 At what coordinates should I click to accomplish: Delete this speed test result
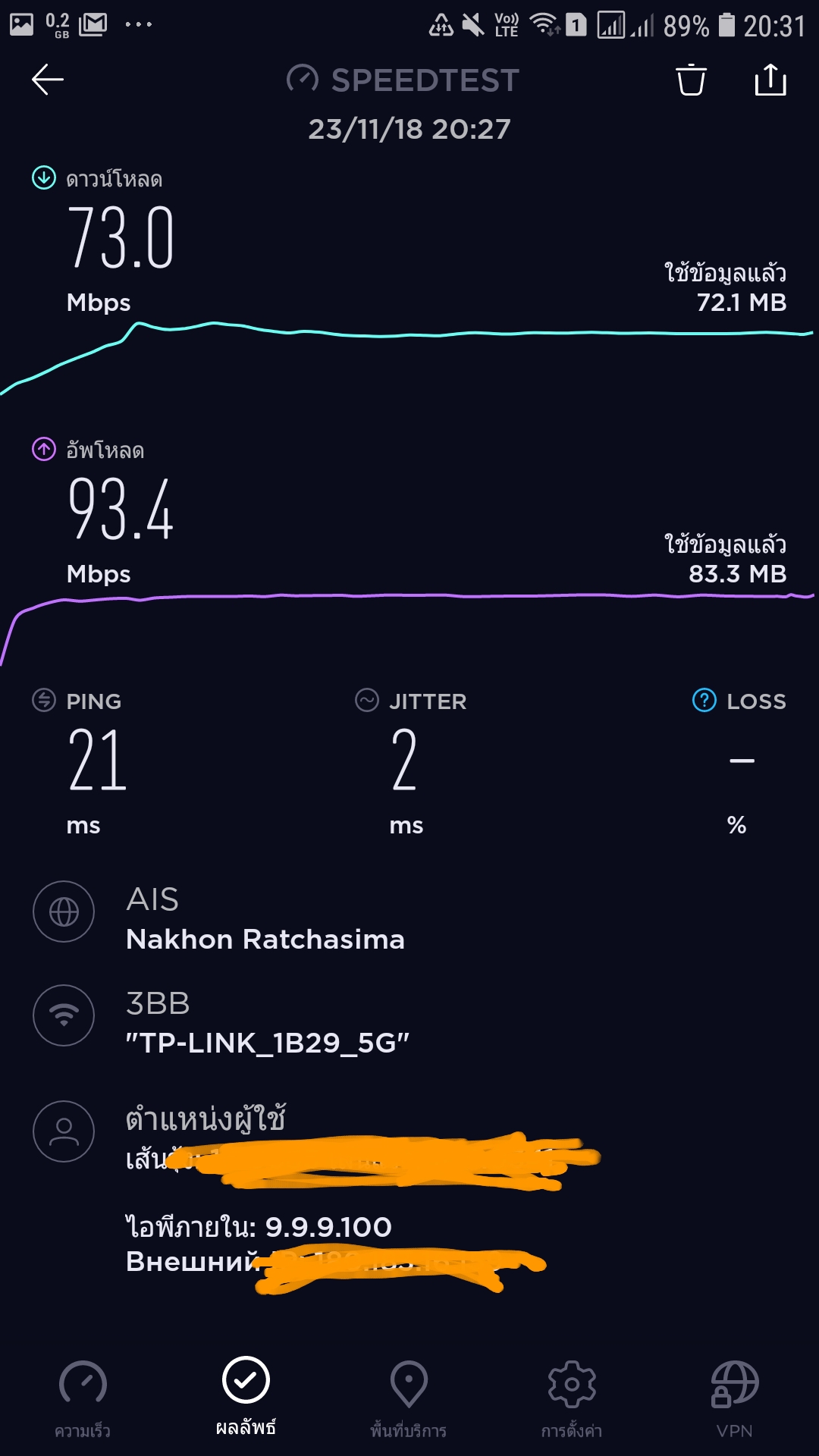691,80
